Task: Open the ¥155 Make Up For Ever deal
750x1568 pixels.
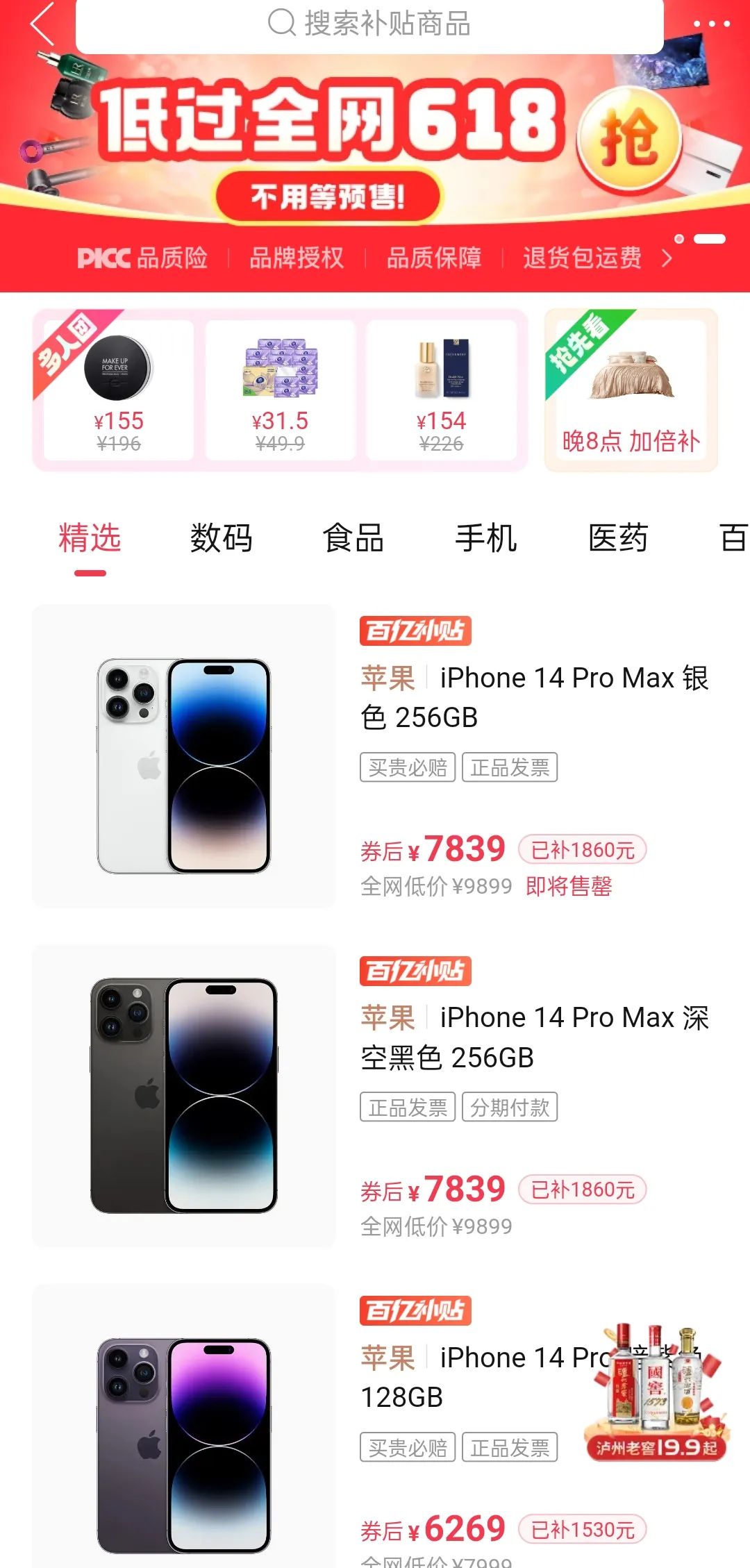Action: pyautogui.click(x=118, y=390)
